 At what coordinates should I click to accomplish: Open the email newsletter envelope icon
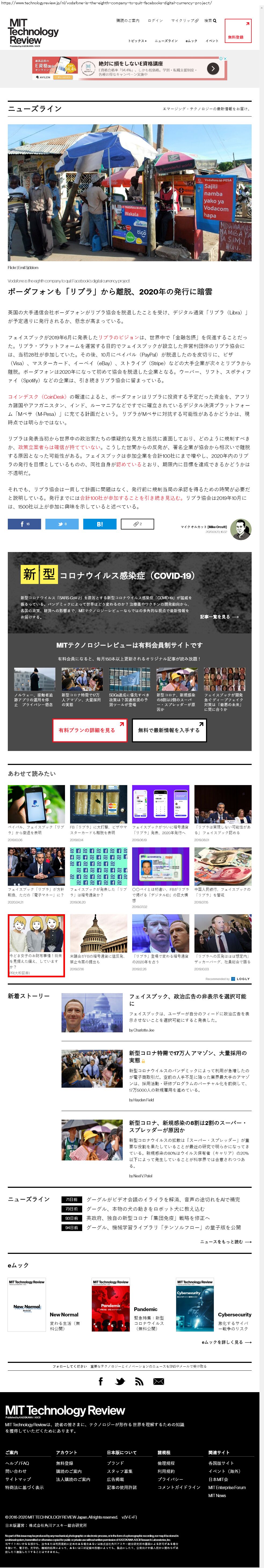point(159,1381)
